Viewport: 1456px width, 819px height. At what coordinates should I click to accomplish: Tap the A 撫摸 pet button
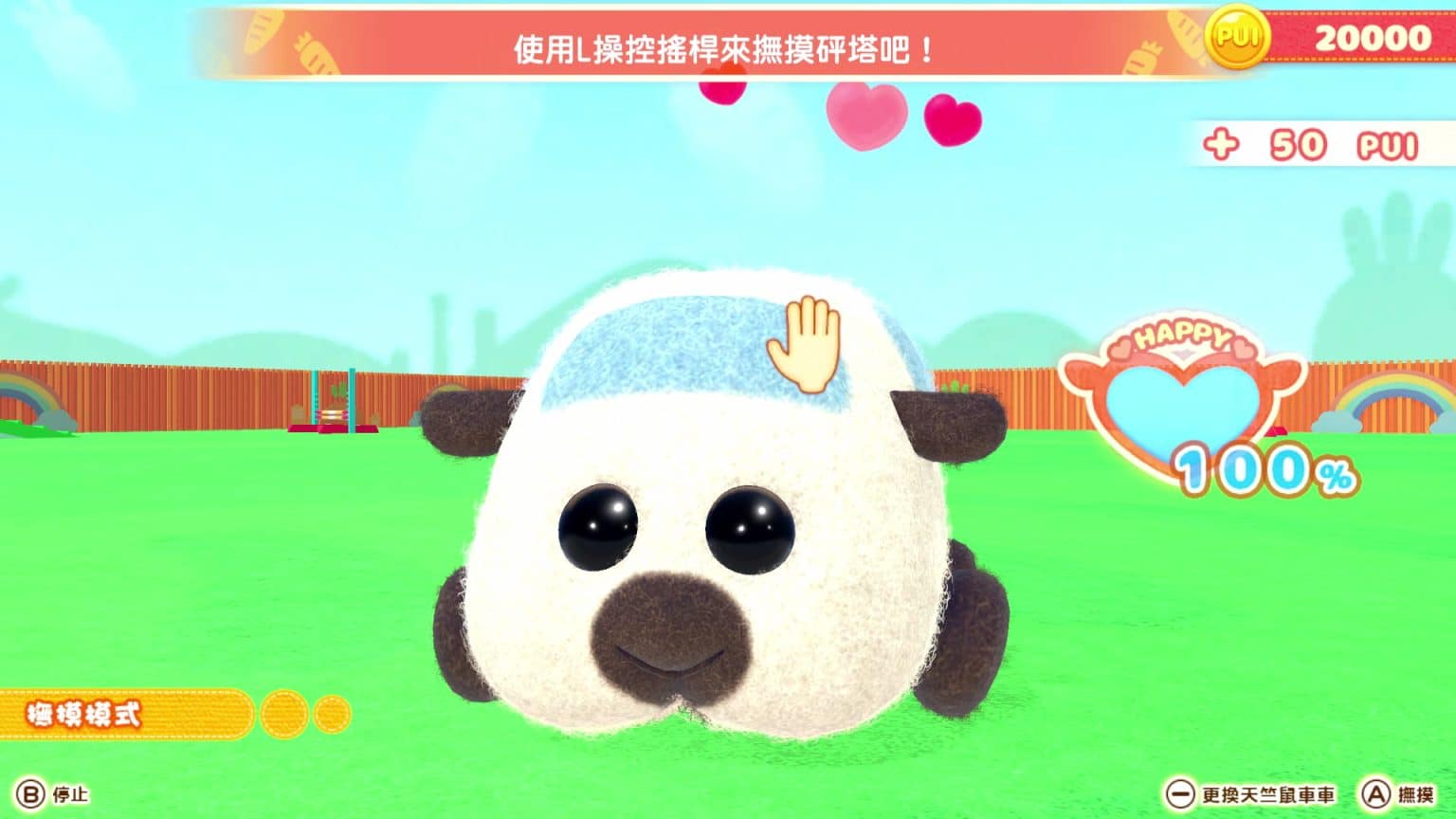[1399, 794]
